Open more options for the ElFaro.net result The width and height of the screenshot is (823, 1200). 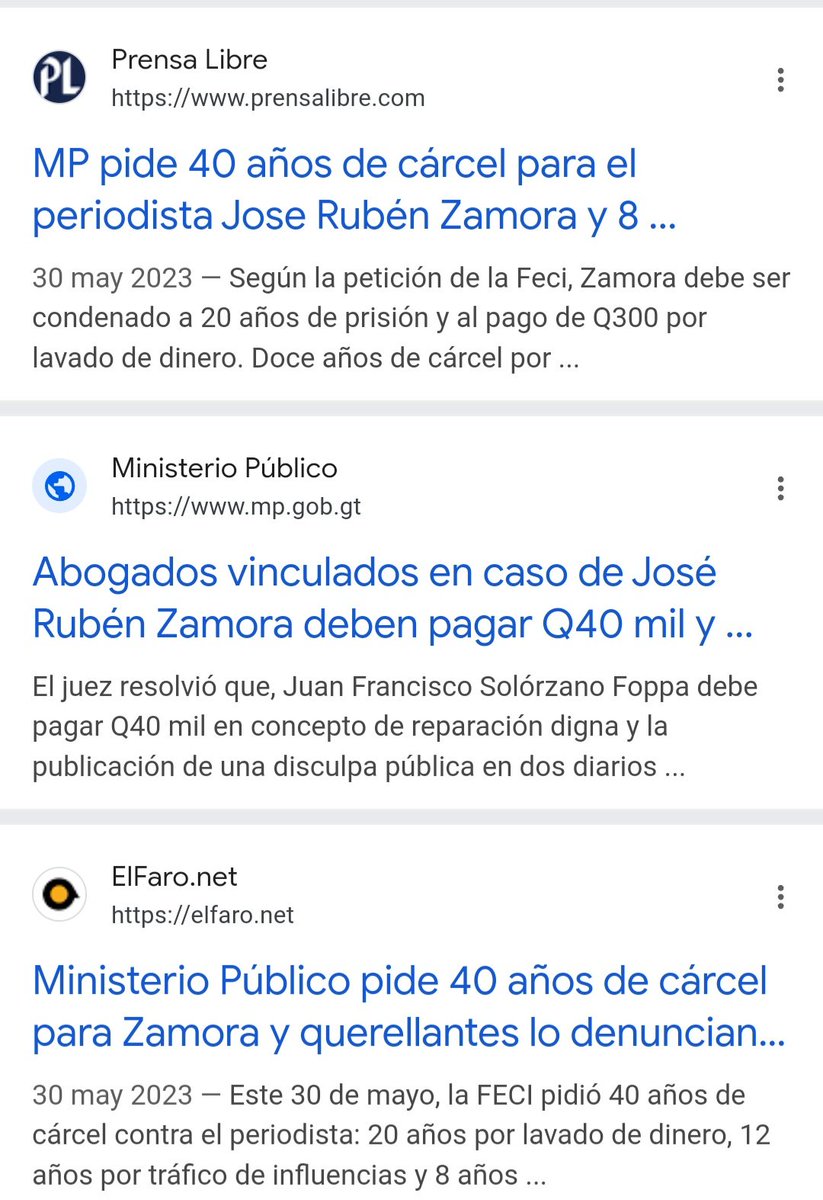click(780, 897)
